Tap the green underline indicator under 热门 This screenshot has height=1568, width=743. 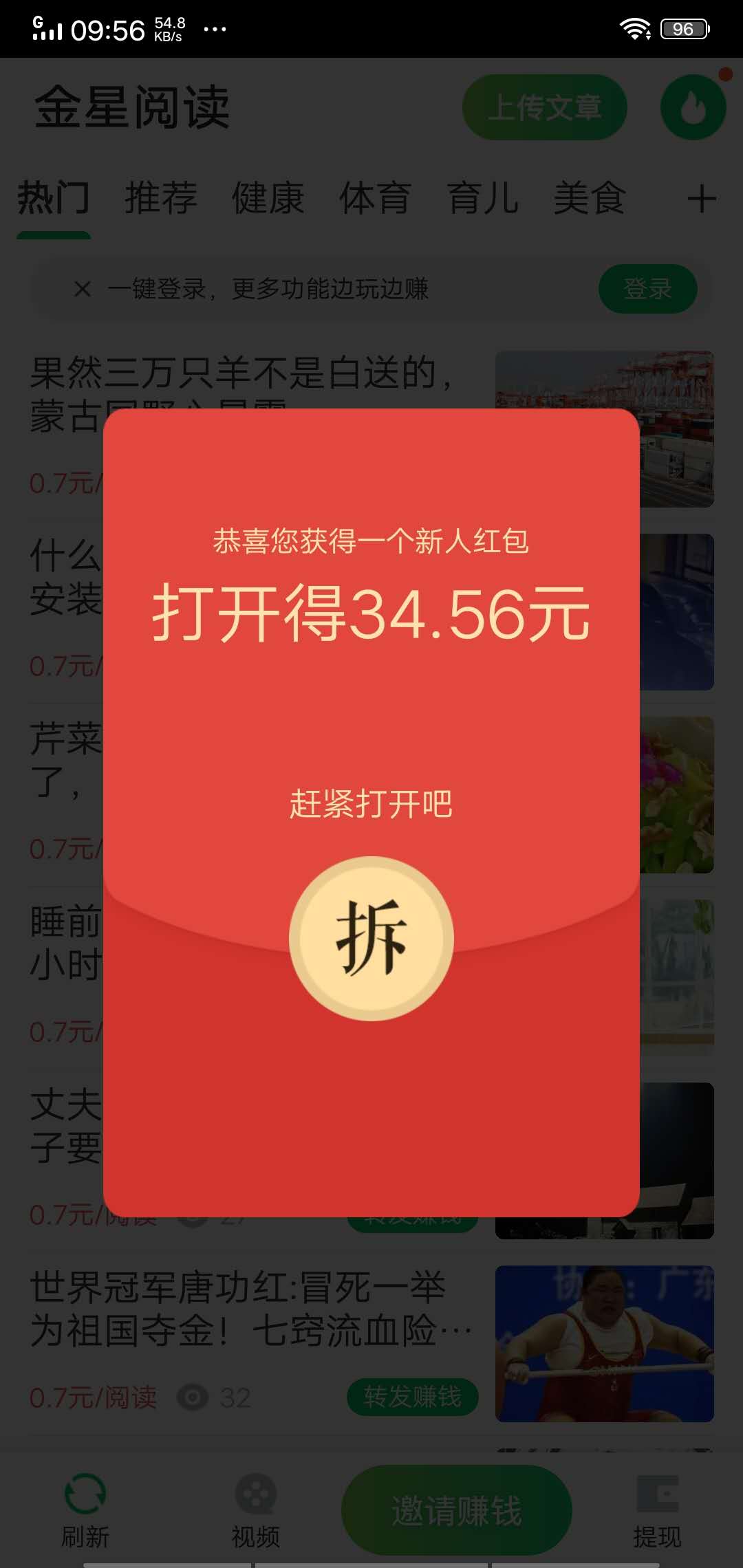click(x=56, y=235)
